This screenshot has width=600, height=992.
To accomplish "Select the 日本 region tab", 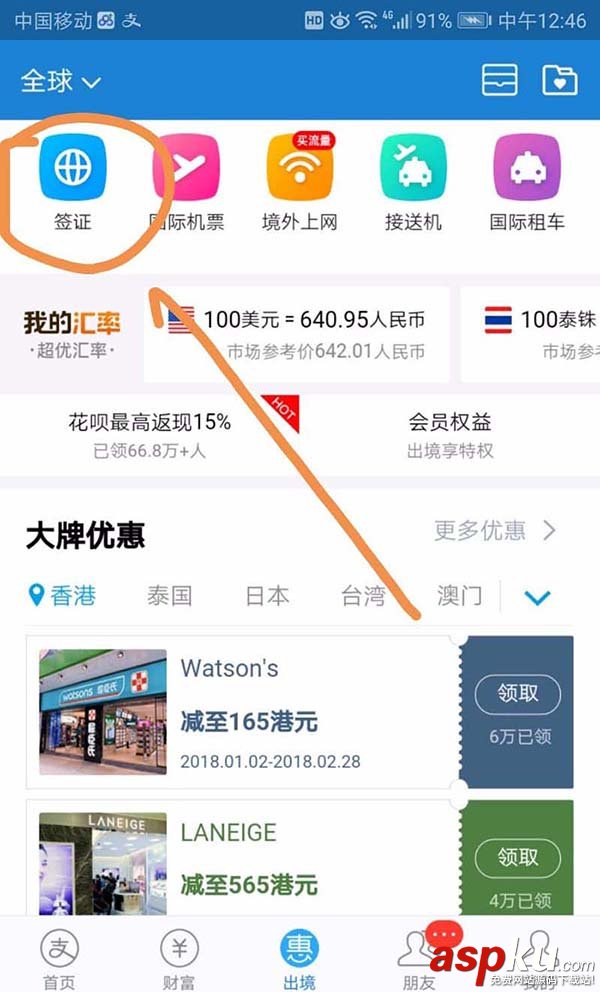I will tap(267, 596).
